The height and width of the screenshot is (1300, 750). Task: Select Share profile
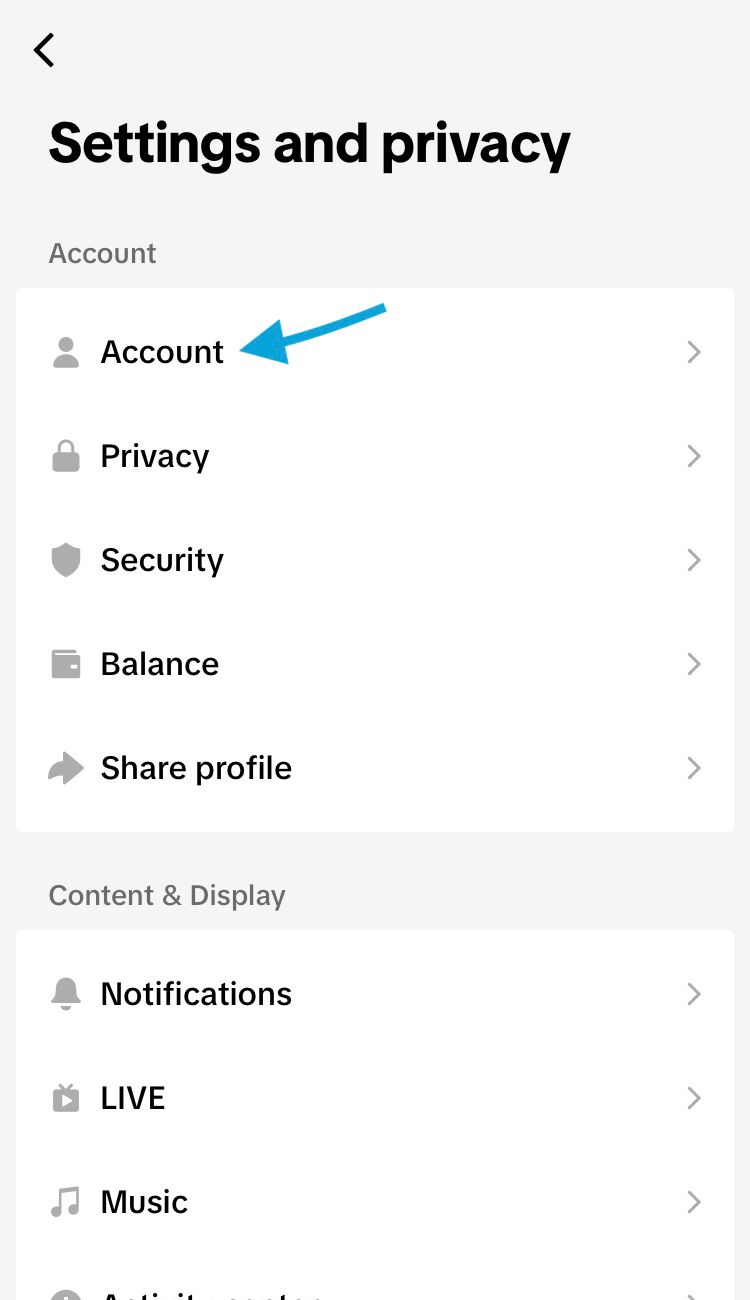click(x=375, y=768)
